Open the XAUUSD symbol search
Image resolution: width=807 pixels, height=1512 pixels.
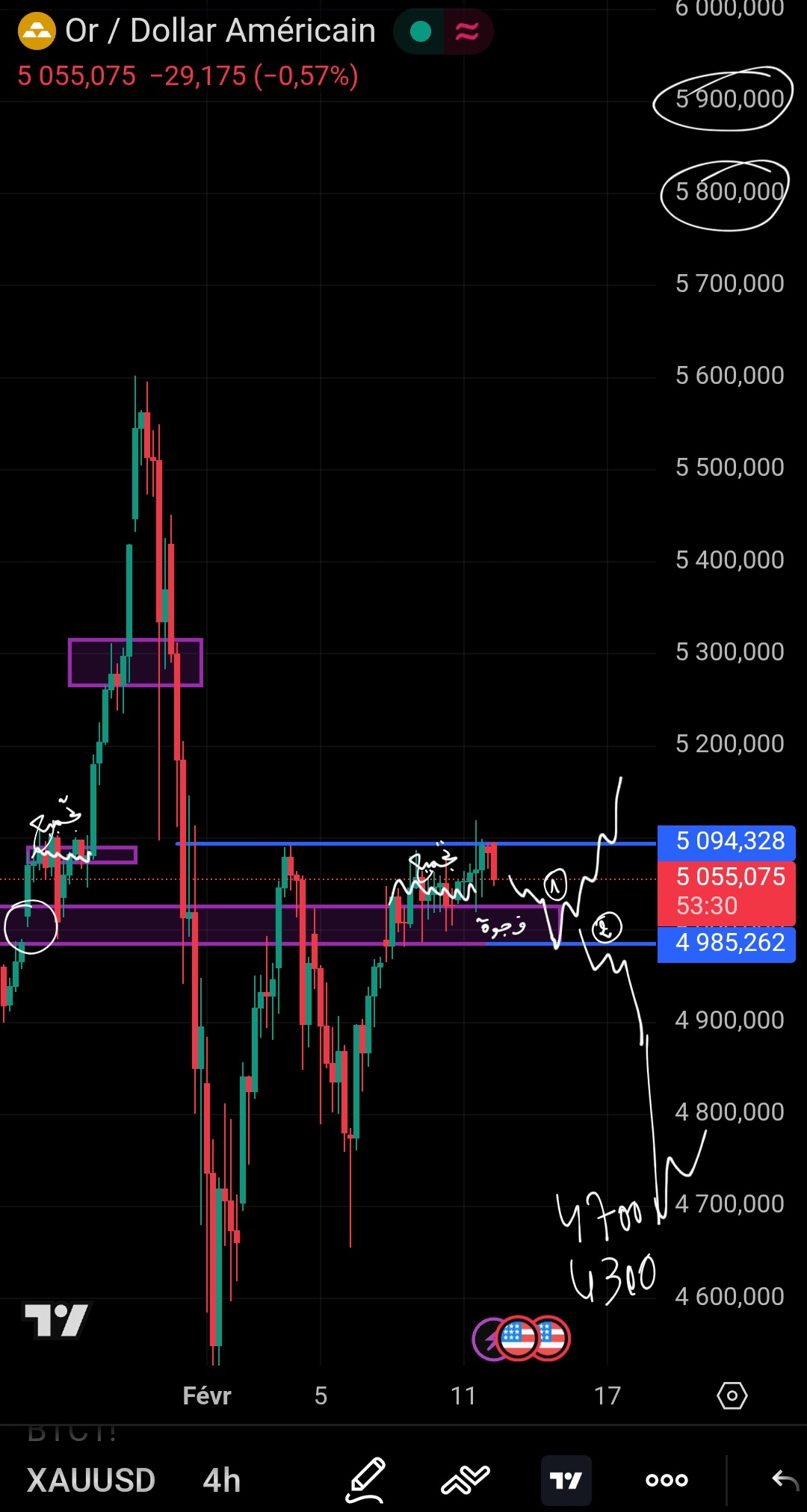coord(90,1480)
